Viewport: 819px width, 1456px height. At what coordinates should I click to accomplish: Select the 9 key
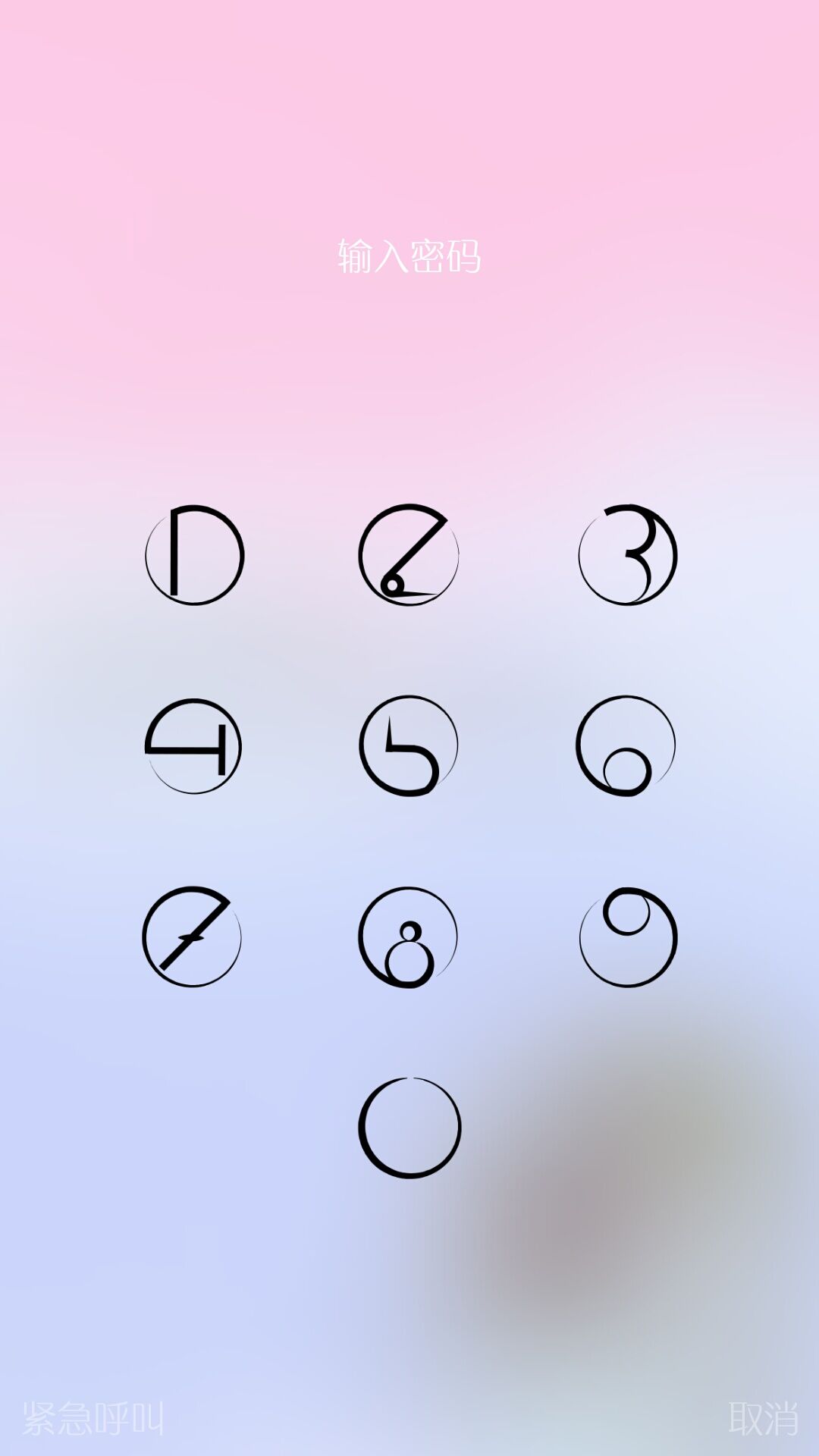click(628, 937)
